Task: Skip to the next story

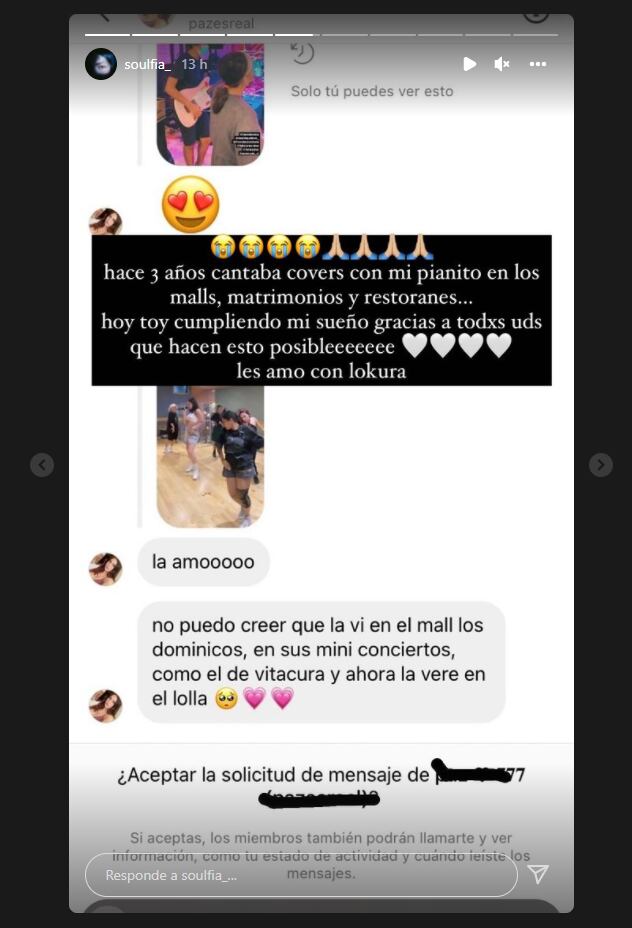Action: [x=600, y=465]
